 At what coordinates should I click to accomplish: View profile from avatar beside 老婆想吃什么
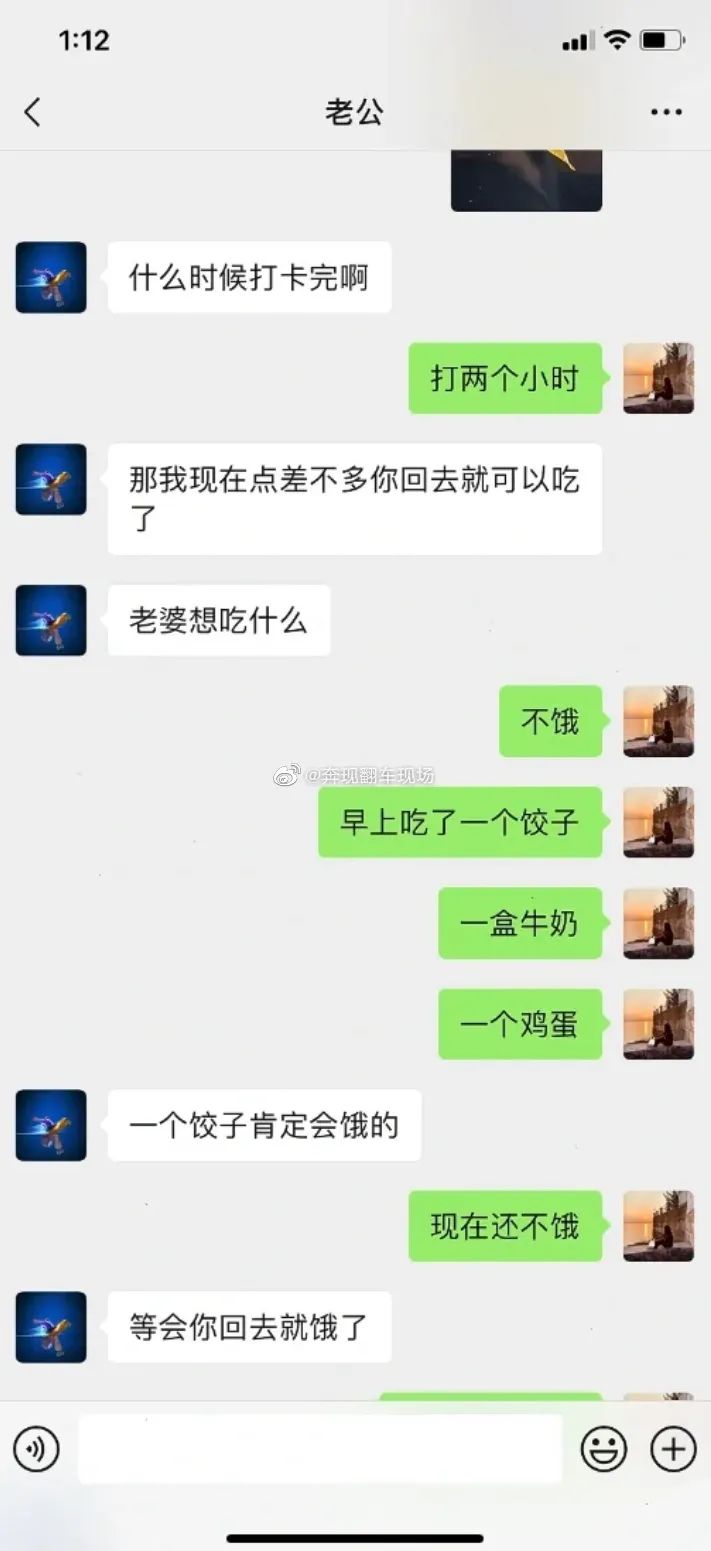[51, 620]
